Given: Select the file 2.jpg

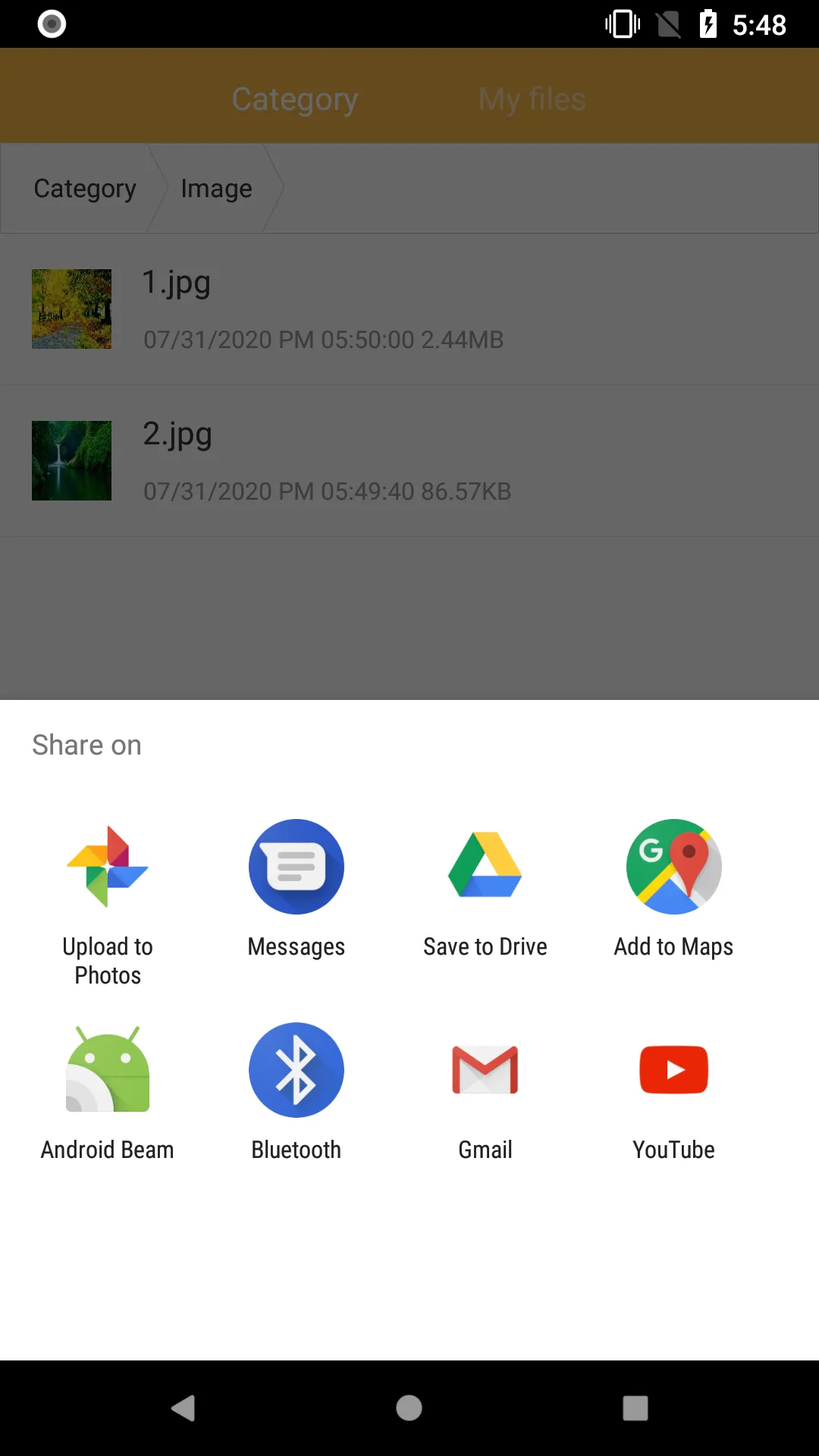Looking at the screenshot, I should click(409, 460).
